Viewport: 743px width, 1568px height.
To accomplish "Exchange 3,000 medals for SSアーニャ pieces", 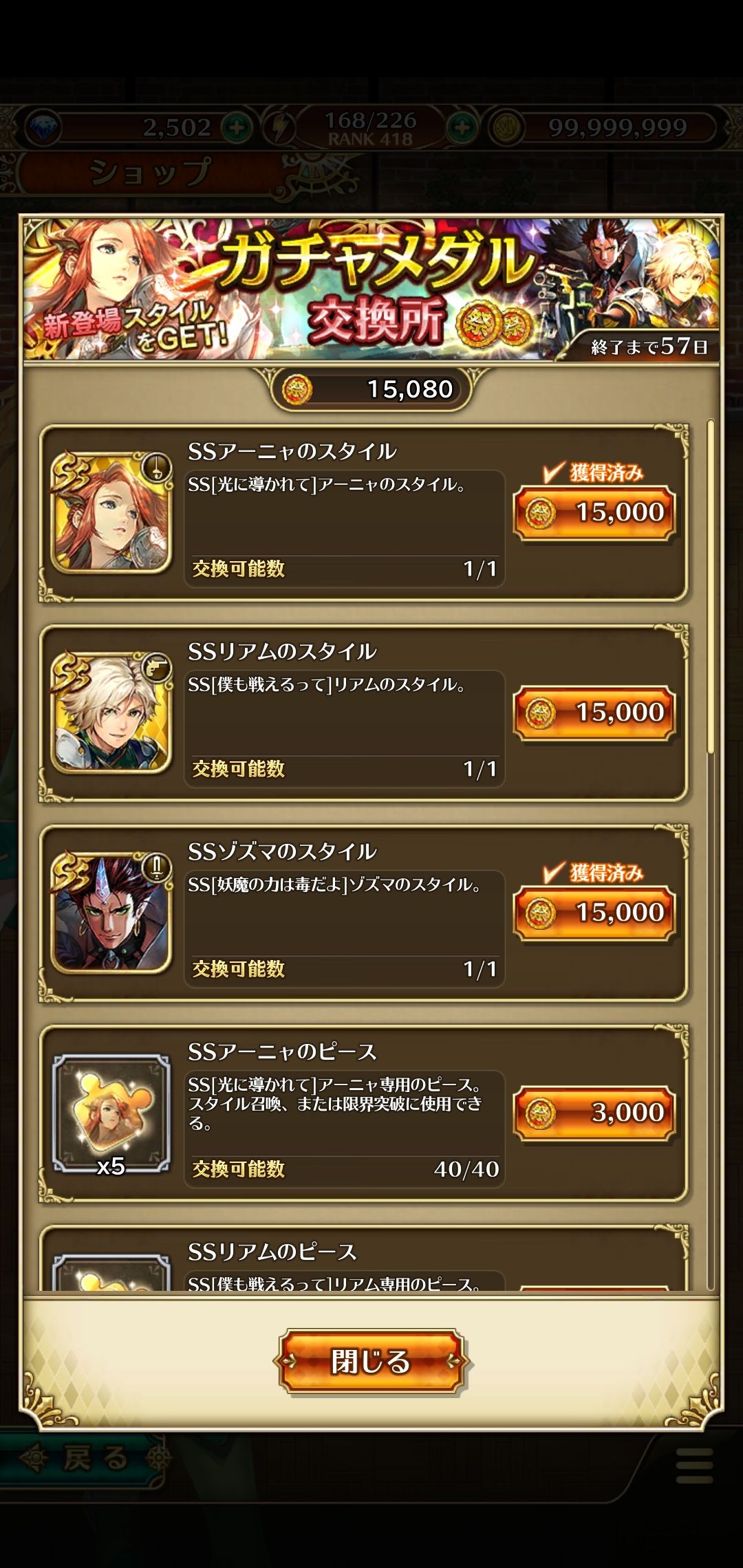I will [x=594, y=1113].
